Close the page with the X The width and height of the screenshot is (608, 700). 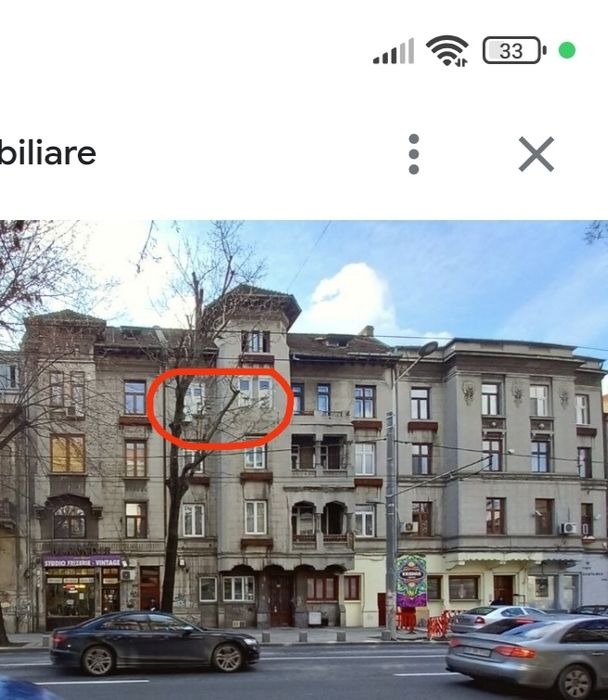coord(536,154)
